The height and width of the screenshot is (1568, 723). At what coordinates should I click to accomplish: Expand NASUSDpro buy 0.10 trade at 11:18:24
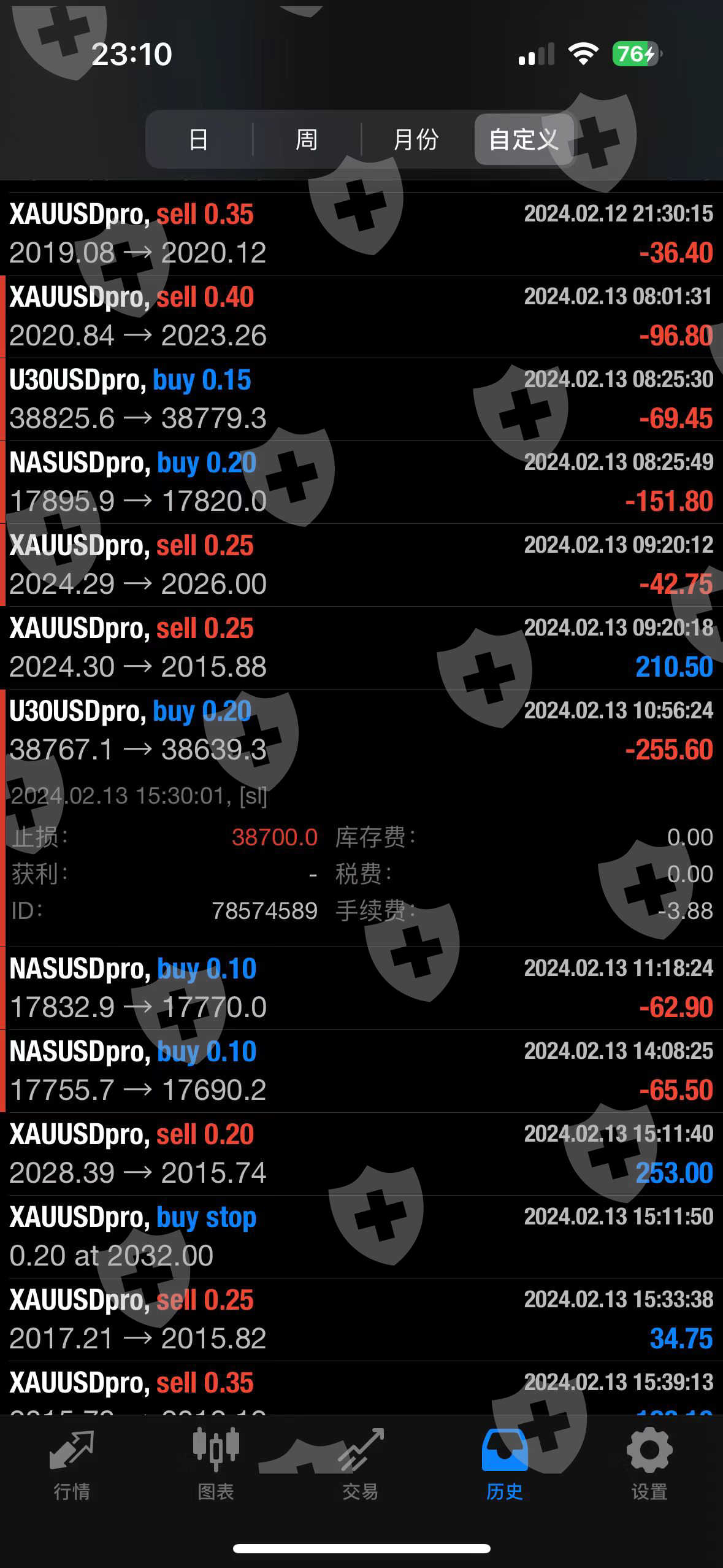click(361, 988)
